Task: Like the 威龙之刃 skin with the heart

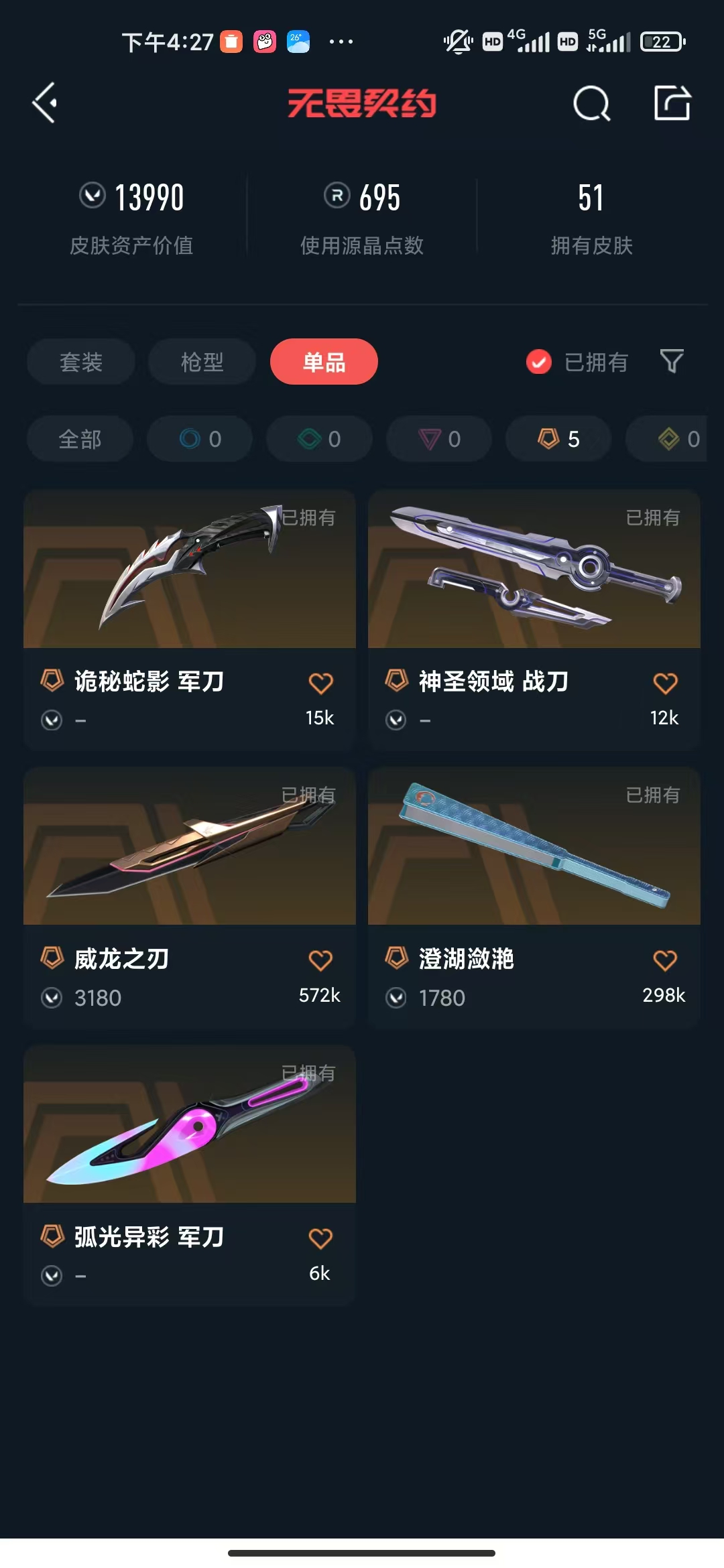Action: tap(320, 960)
